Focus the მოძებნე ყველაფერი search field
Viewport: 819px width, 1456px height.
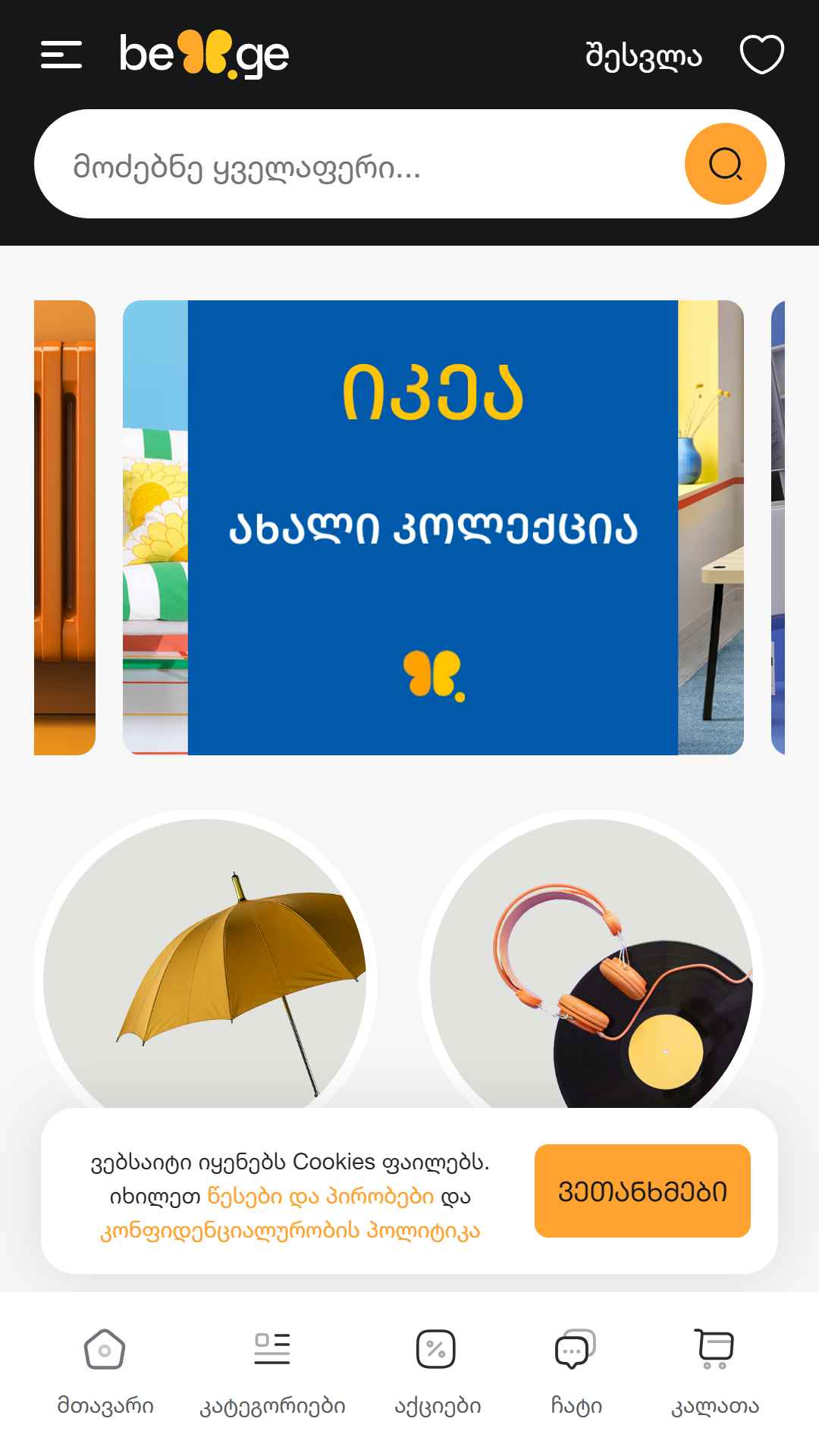(356, 165)
